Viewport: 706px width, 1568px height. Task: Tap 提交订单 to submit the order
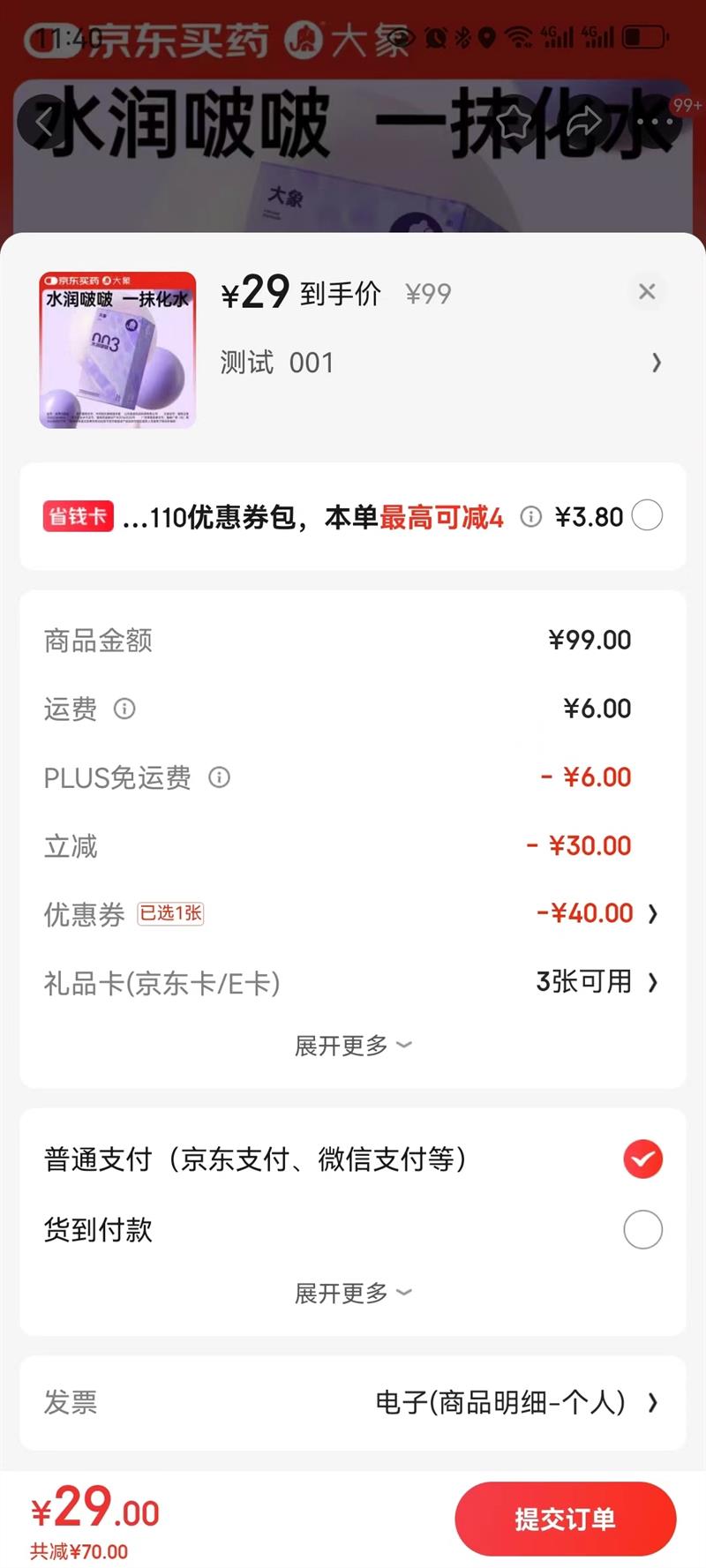(x=565, y=1519)
